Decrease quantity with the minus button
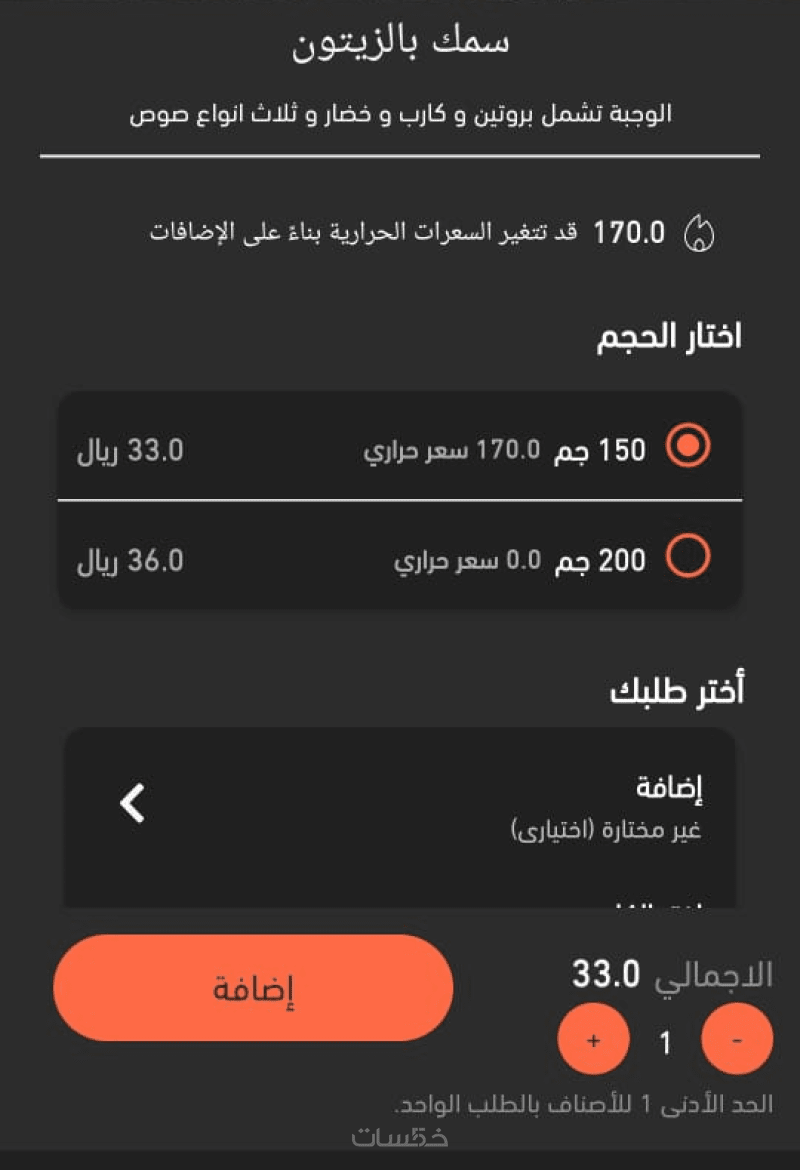The width and height of the screenshot is (800, 1170). click(x=737, y=1041)
